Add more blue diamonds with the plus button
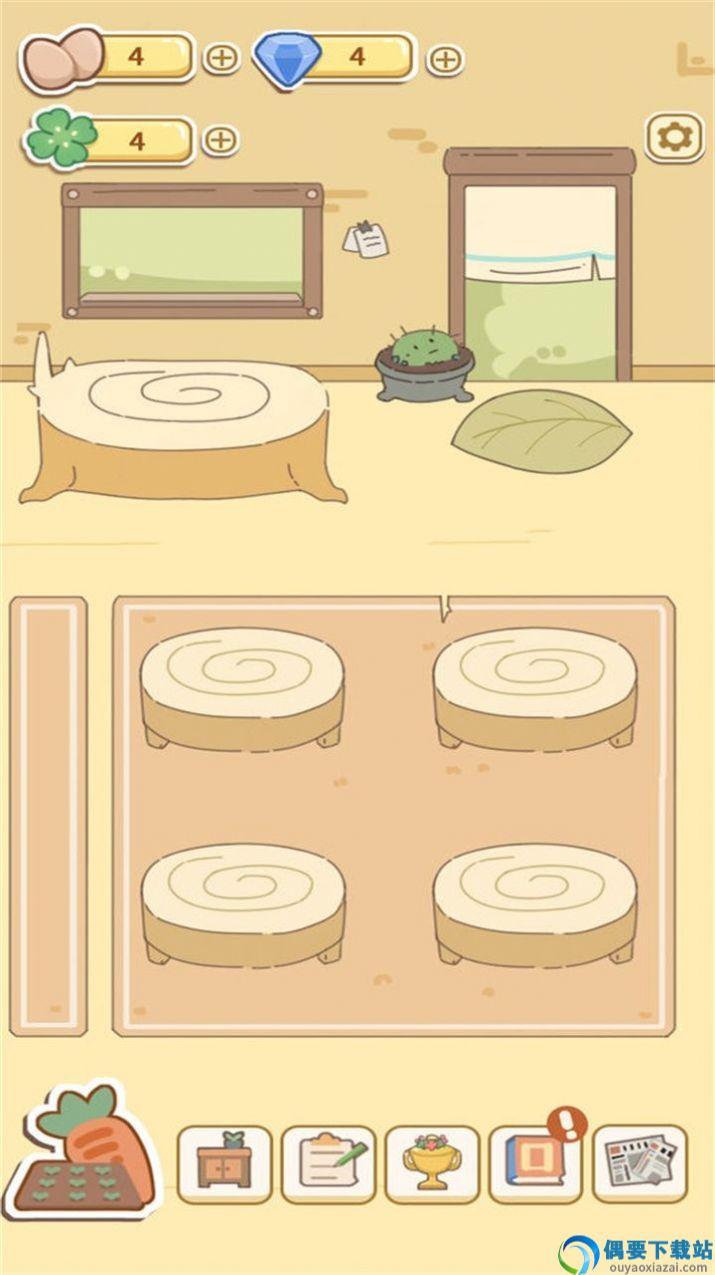 pos(445,59)
